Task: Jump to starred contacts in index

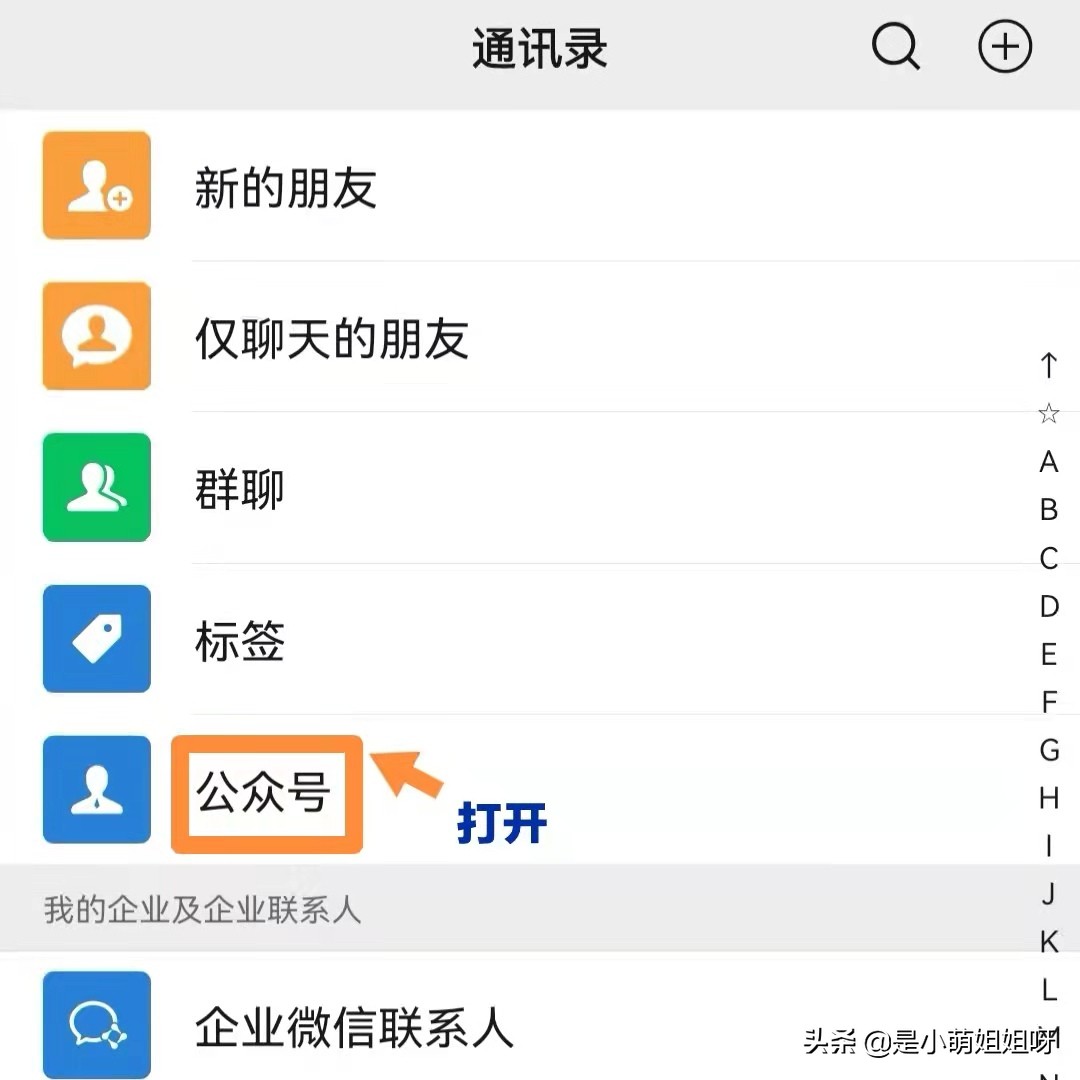Action: click(x=1048, y=413)
